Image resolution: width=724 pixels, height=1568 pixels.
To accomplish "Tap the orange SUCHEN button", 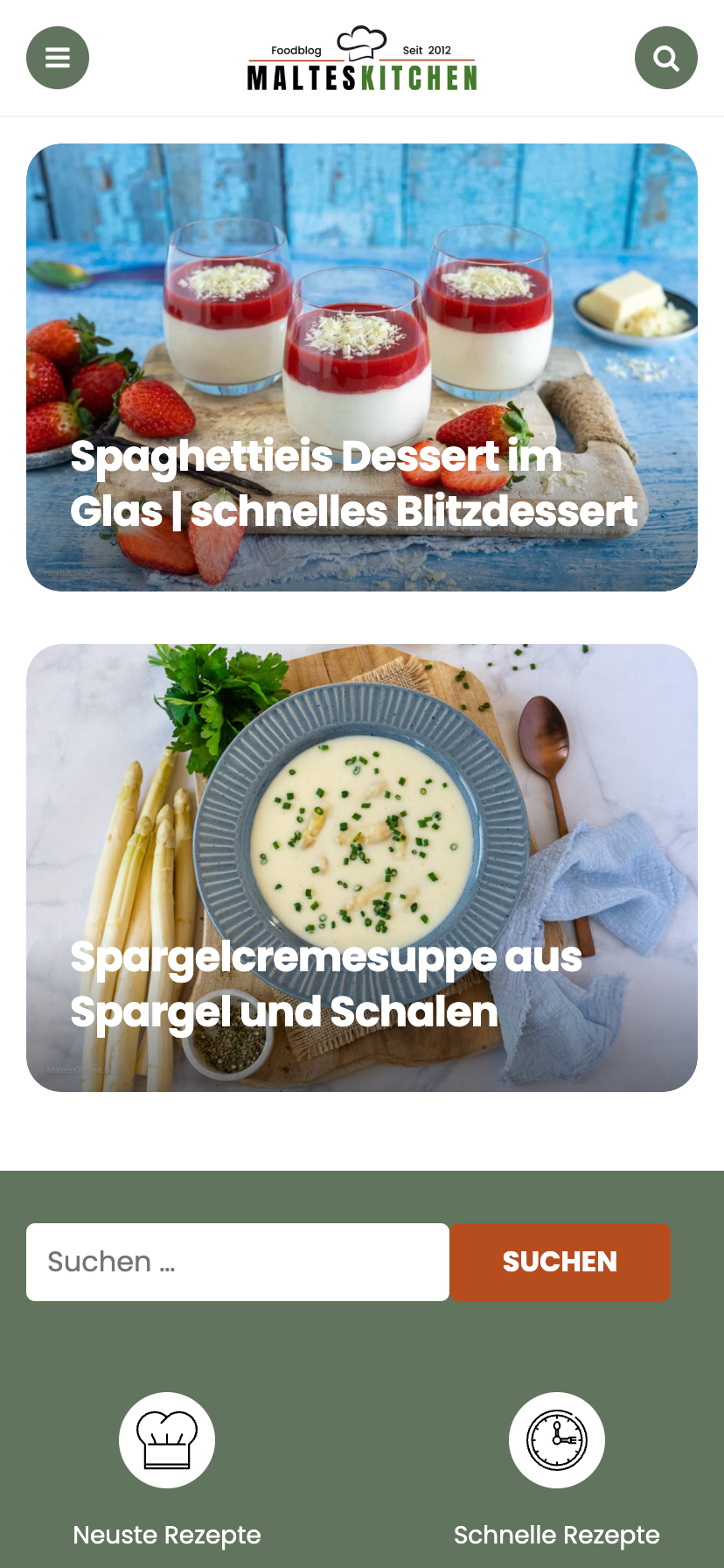I will pyautogui.click(x=560, y=1262).
